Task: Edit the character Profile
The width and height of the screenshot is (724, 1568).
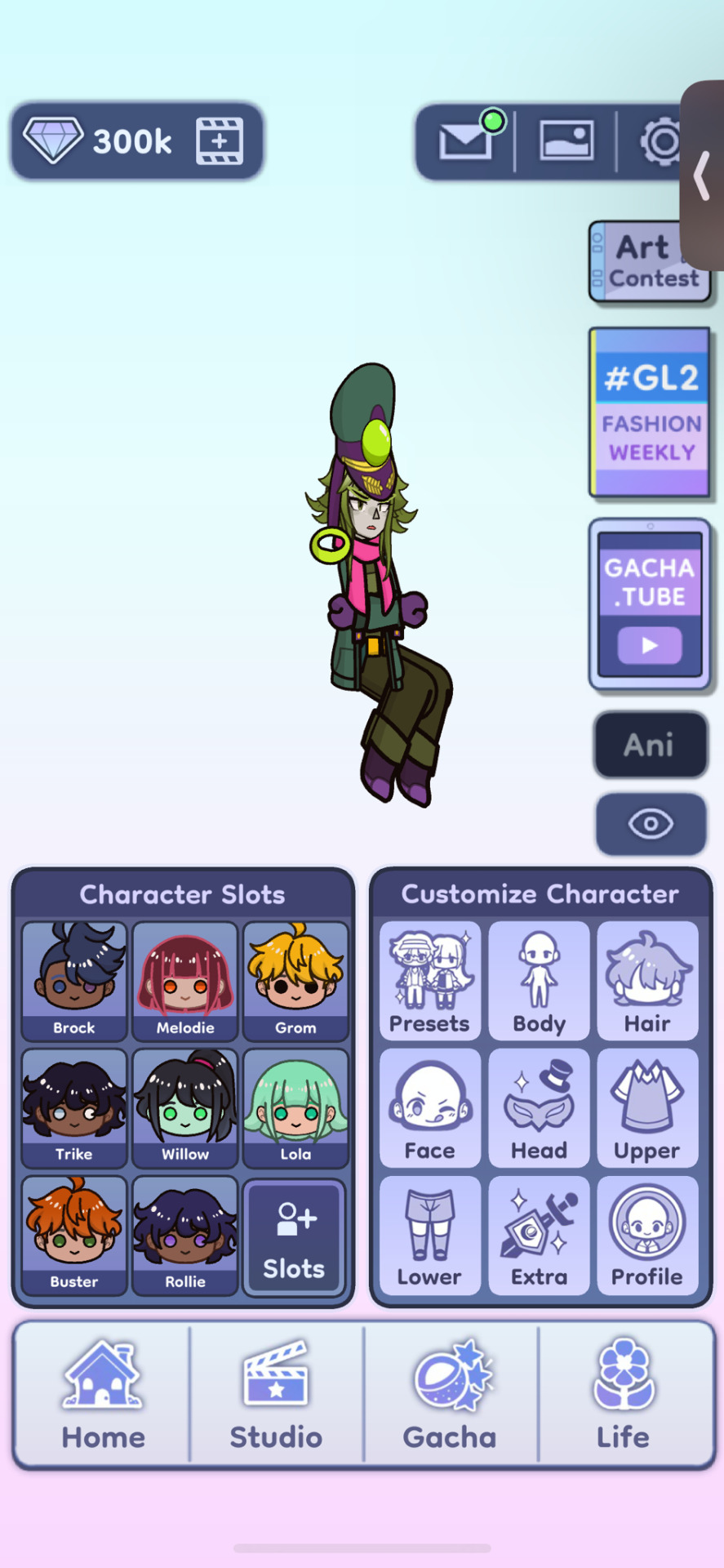Action: (x=647, y=1235)
